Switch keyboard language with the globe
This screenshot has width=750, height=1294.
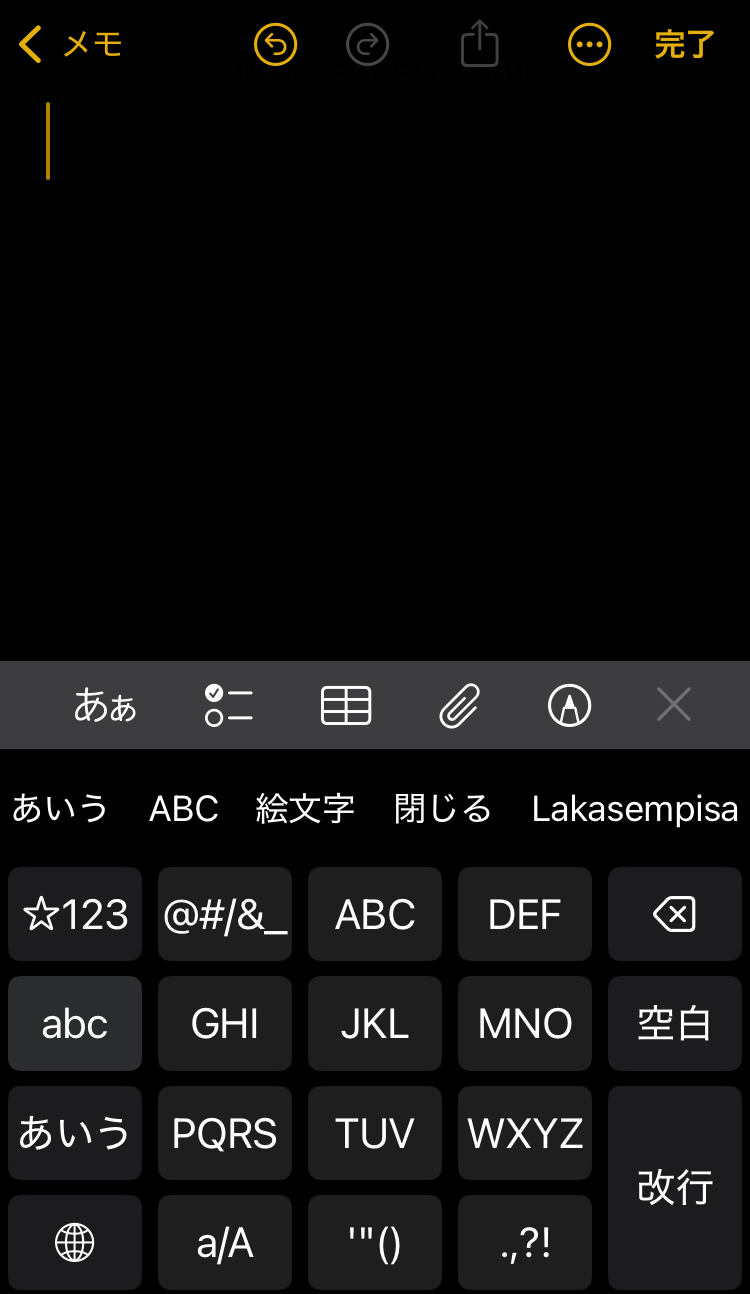pyautogui.click(x=75, y=1242)
